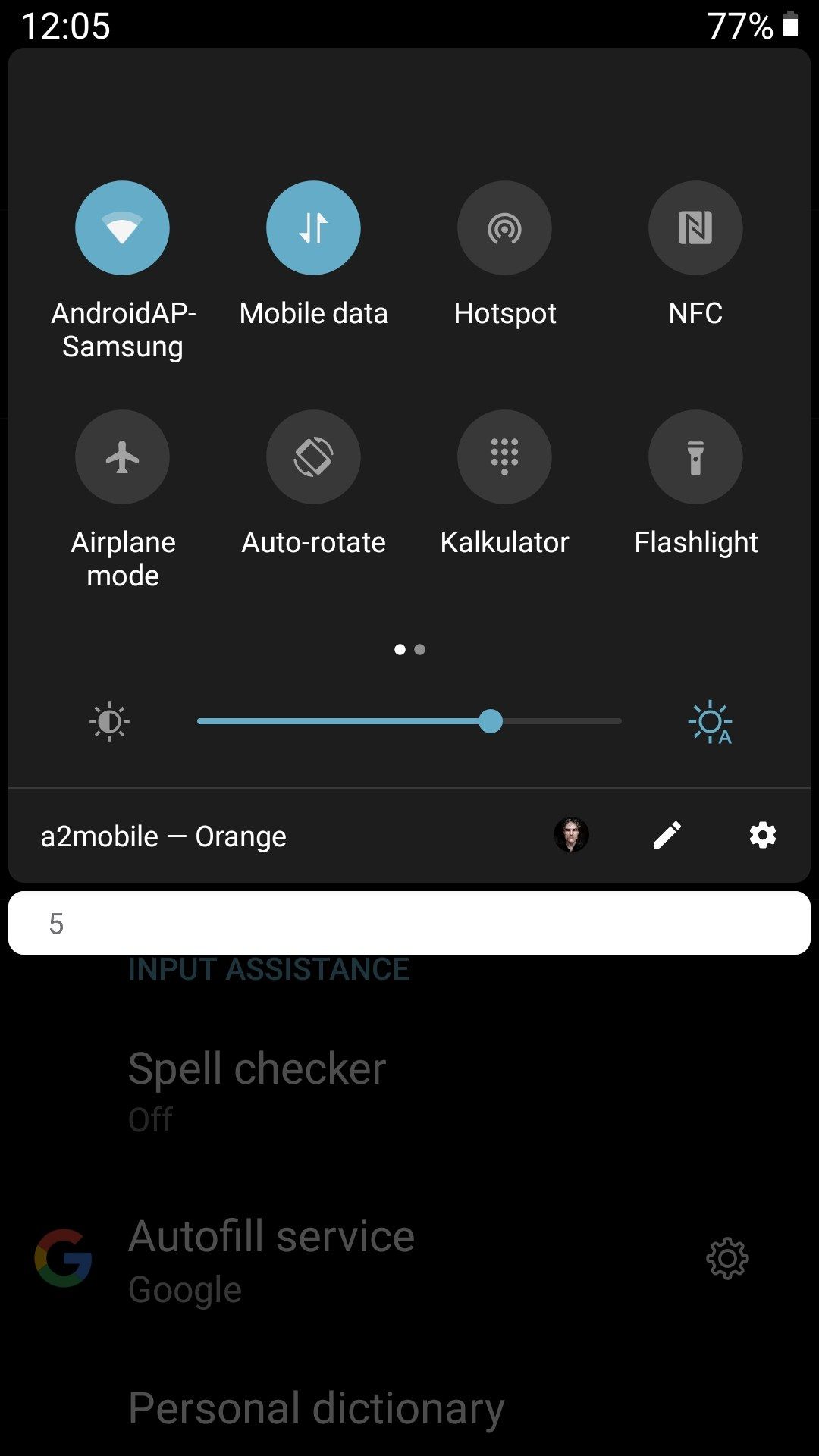Toggle automatic brightness control

click(711, 721)
